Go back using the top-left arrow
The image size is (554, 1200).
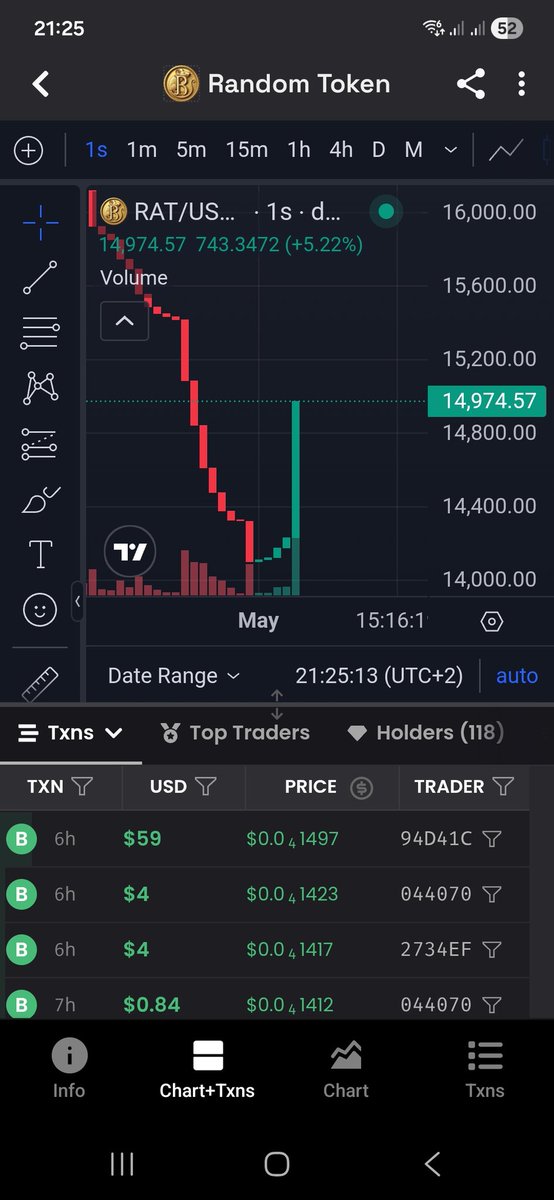(x=41, y=84)
